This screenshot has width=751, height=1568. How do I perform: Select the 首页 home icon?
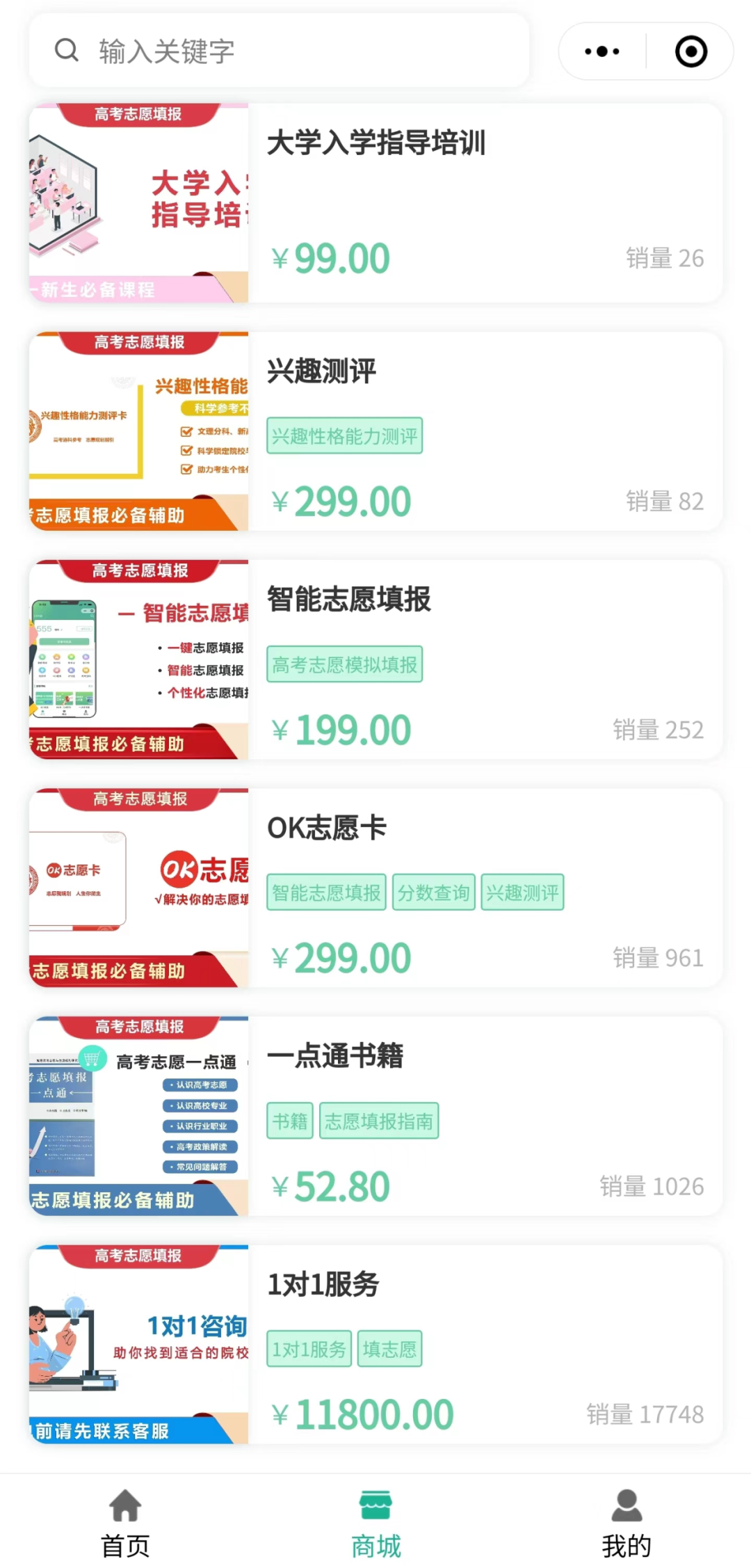tap(125, 1503)
